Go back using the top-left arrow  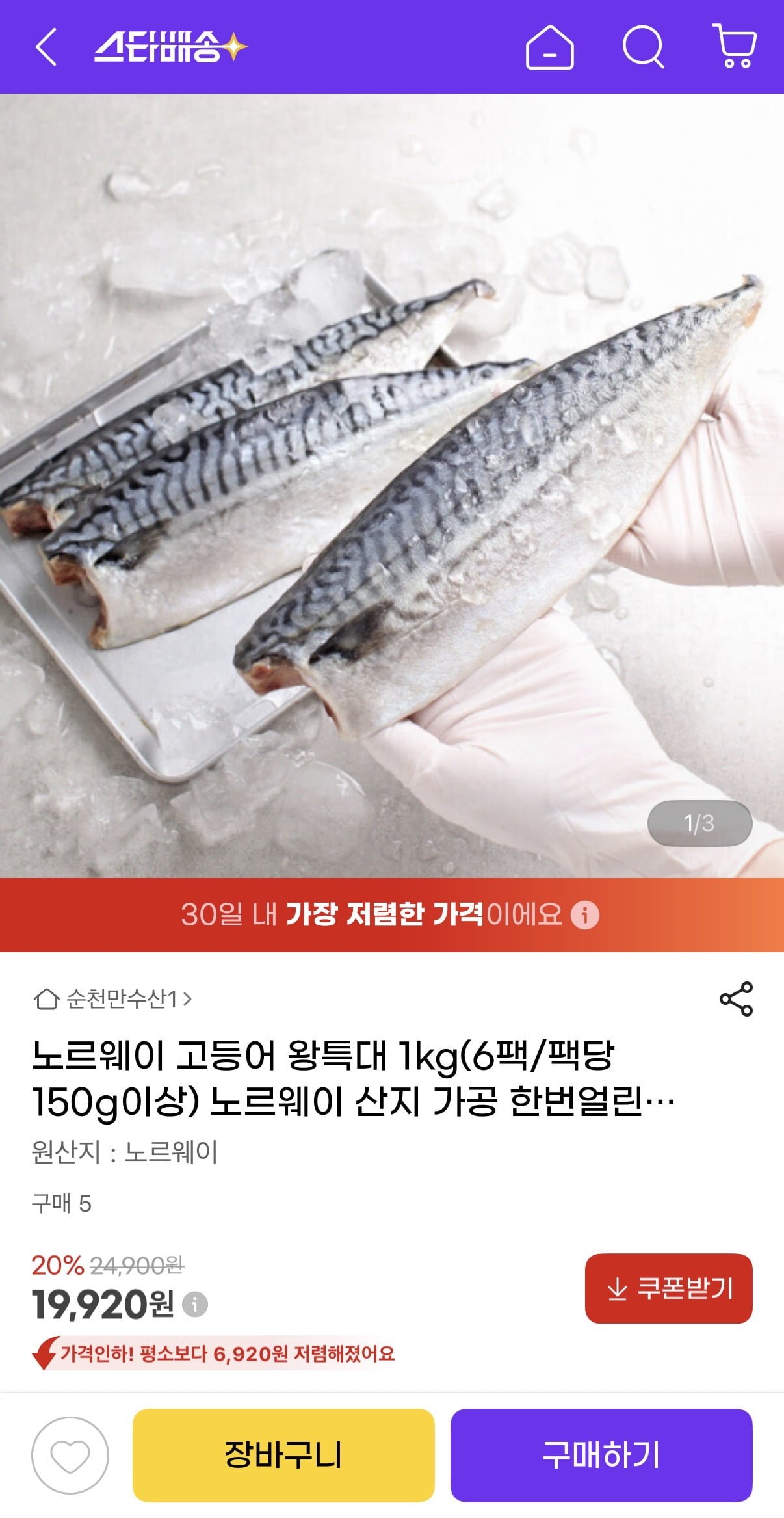tap(46, 47)
